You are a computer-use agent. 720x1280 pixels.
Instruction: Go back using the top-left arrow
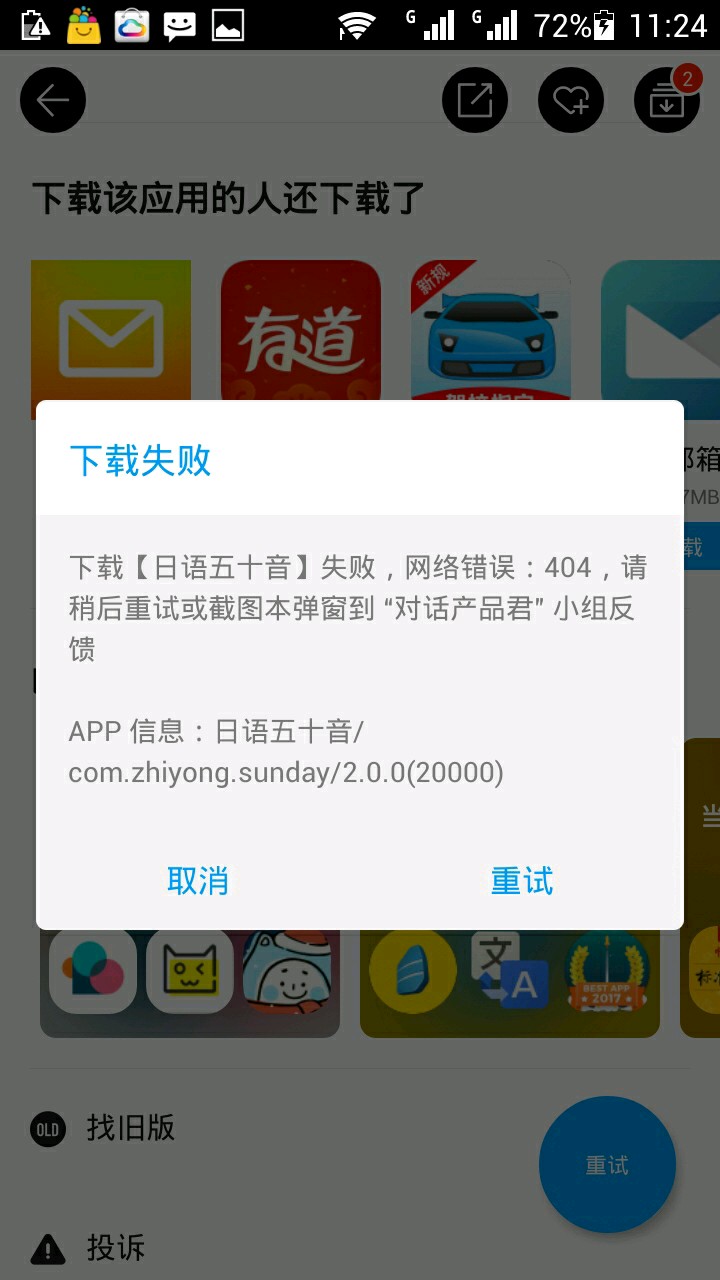coord(53,100)
